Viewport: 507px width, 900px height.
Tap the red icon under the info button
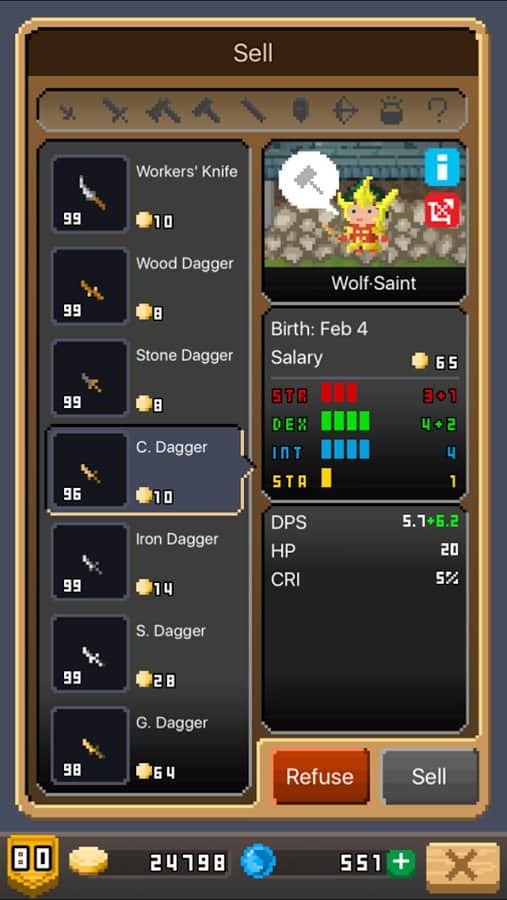[442, 210]
